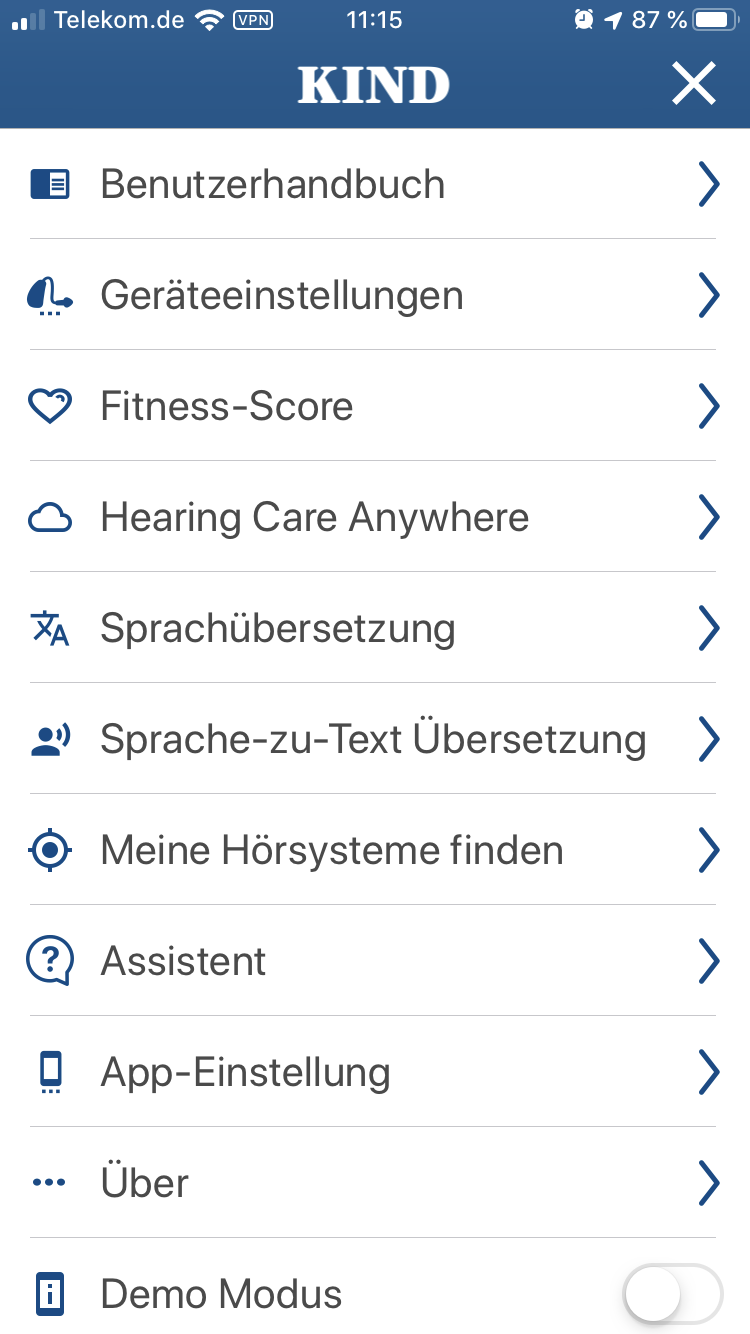Image resolution: width=750 pixels, height=1334 pixels.
Task: Select Hearing Care Anywhere
Action: click(x=315, y=518)
